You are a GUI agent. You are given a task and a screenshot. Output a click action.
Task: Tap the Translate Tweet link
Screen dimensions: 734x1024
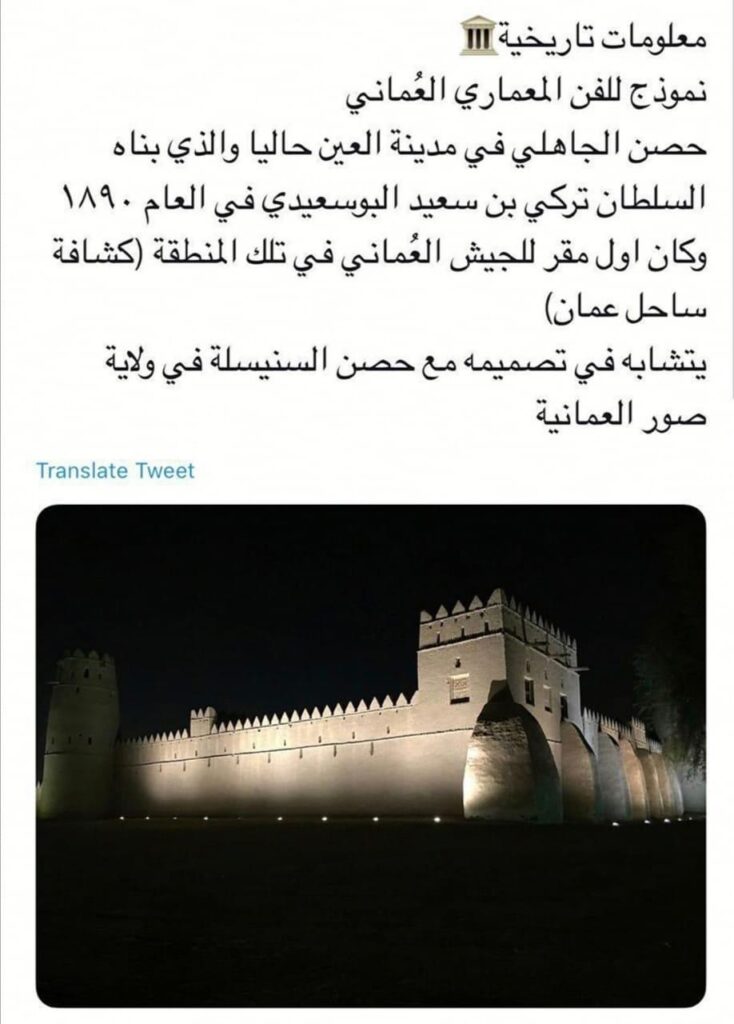(115, 470)
